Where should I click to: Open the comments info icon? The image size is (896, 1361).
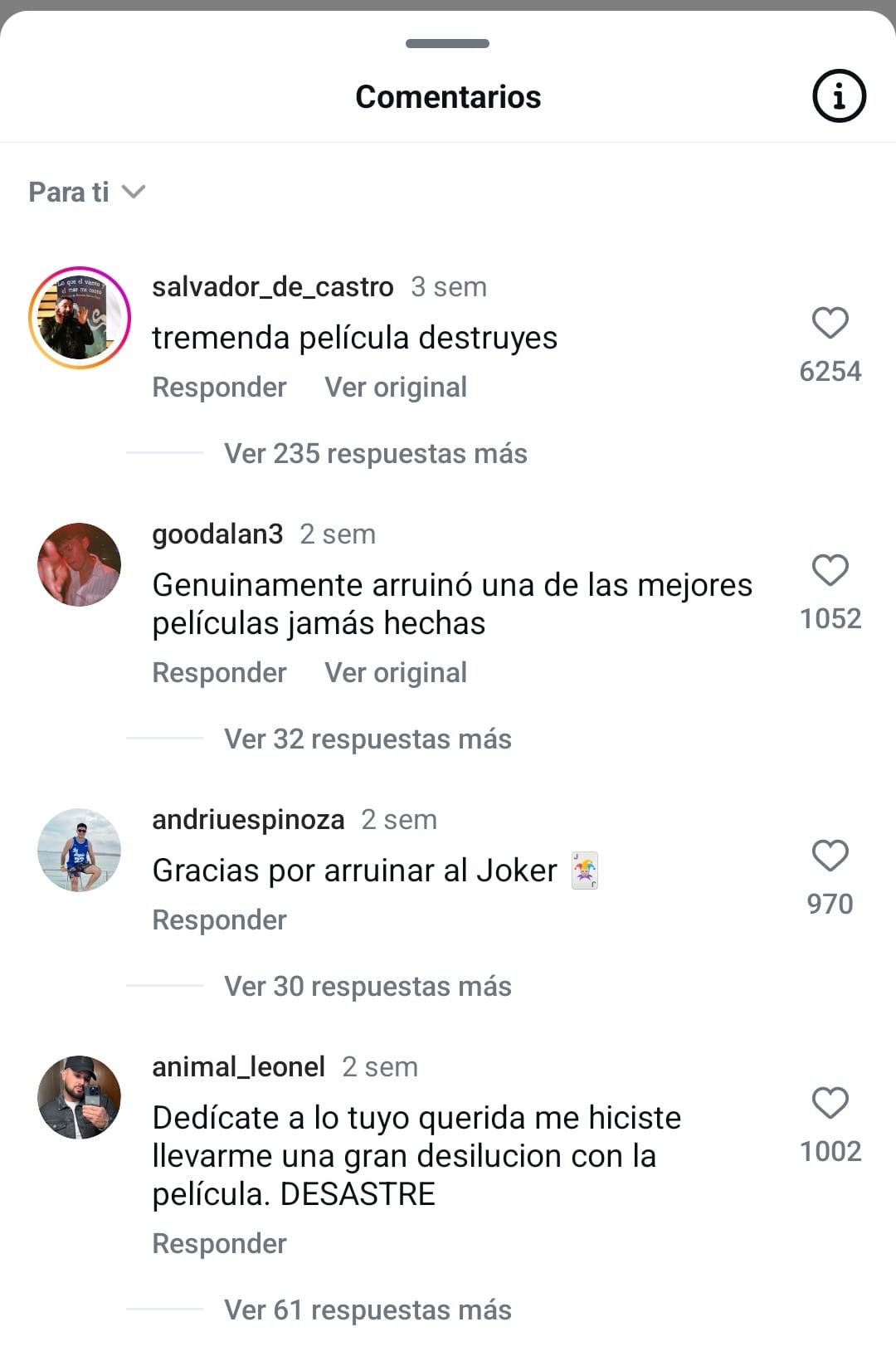coord(838,96)
